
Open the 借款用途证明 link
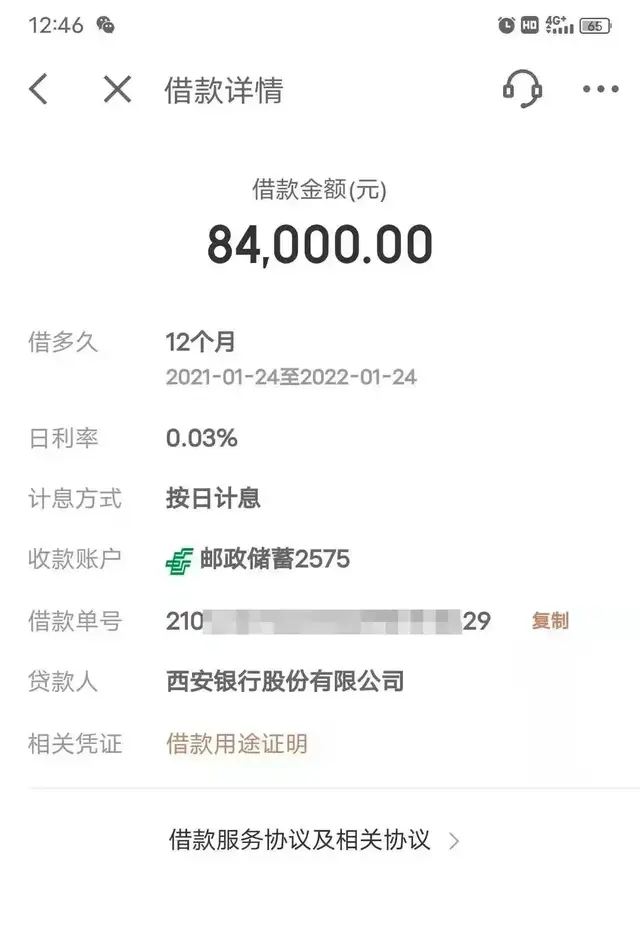coord(237,743)
